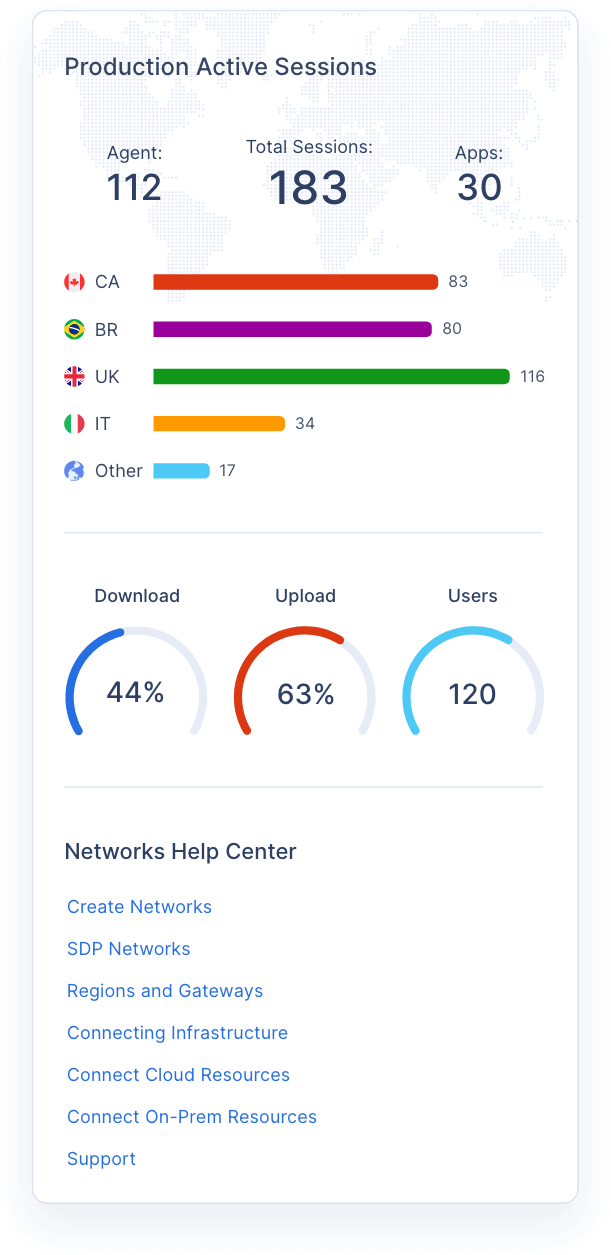Open Regions and Gateways help article

165,991
